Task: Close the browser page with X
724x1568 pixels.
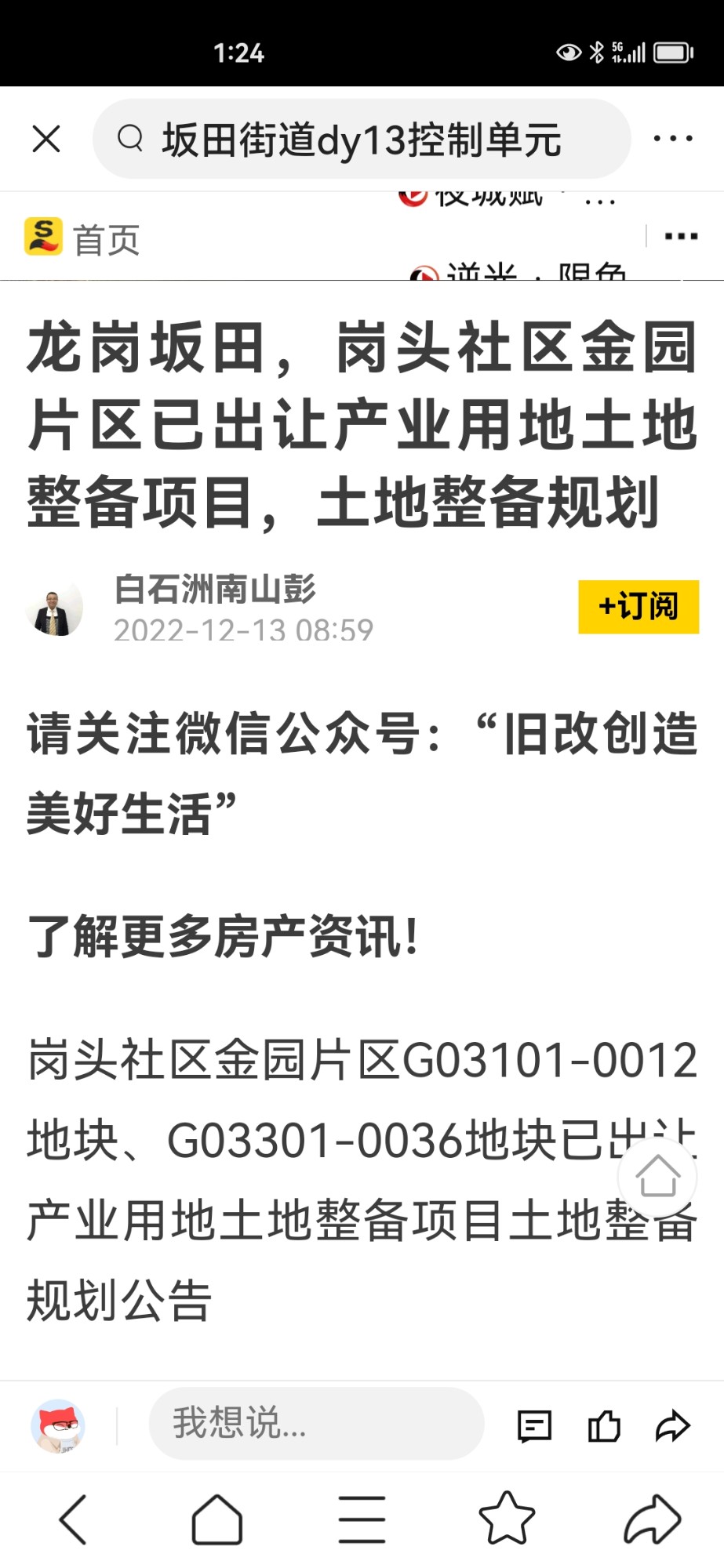Action: point(46,140)
